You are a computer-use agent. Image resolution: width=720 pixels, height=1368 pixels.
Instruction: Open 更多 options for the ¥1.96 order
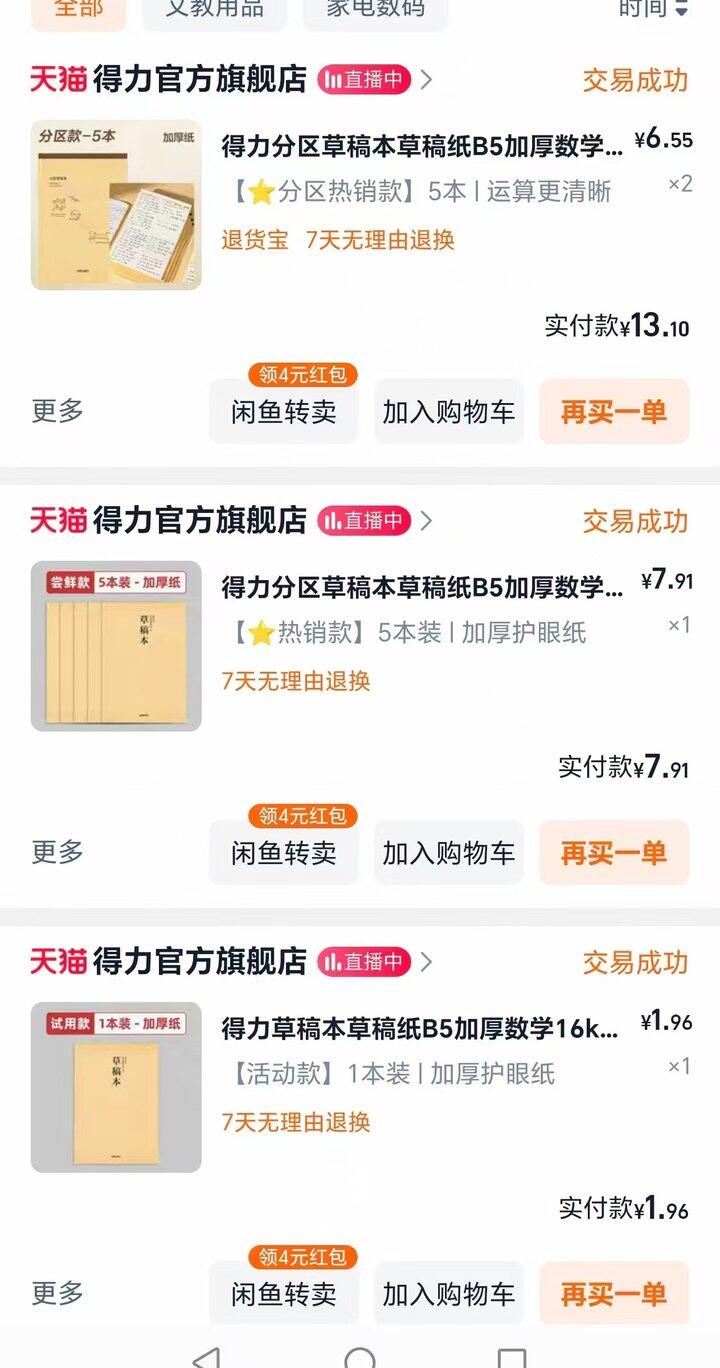pyautogui.click(x=58, y=1293)
